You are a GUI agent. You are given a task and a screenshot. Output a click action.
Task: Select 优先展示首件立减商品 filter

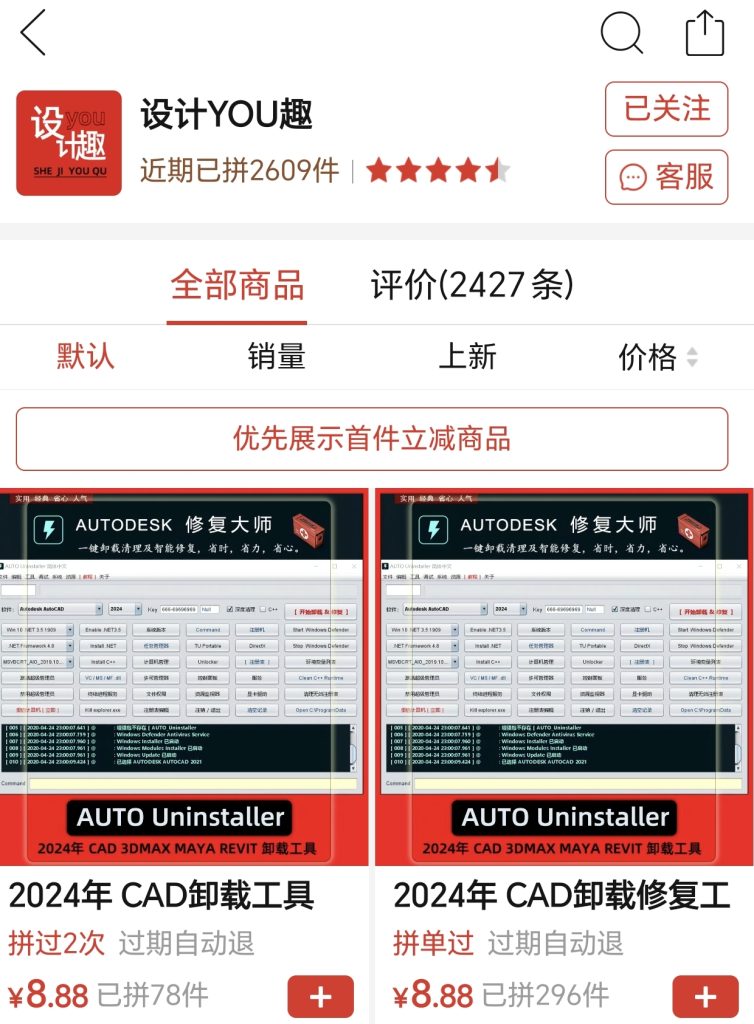click(x=372, y=439)
